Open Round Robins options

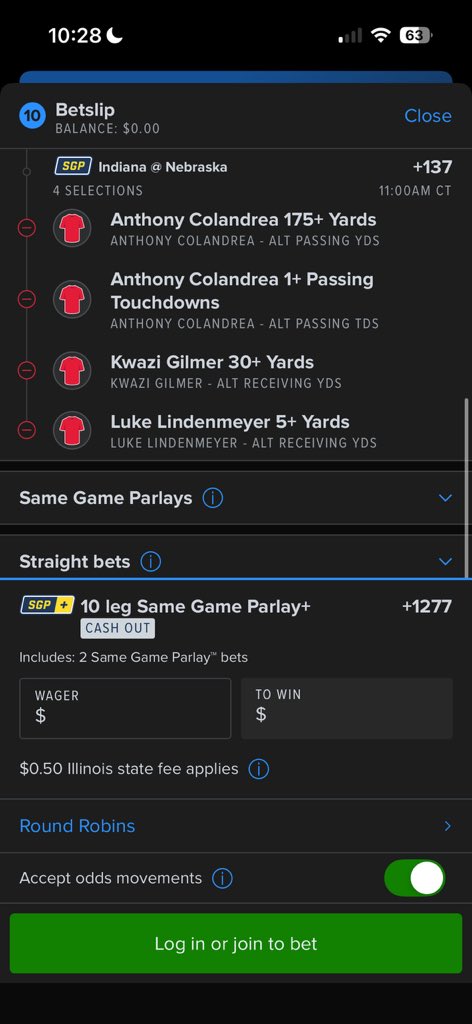click(x=236, y=826)
